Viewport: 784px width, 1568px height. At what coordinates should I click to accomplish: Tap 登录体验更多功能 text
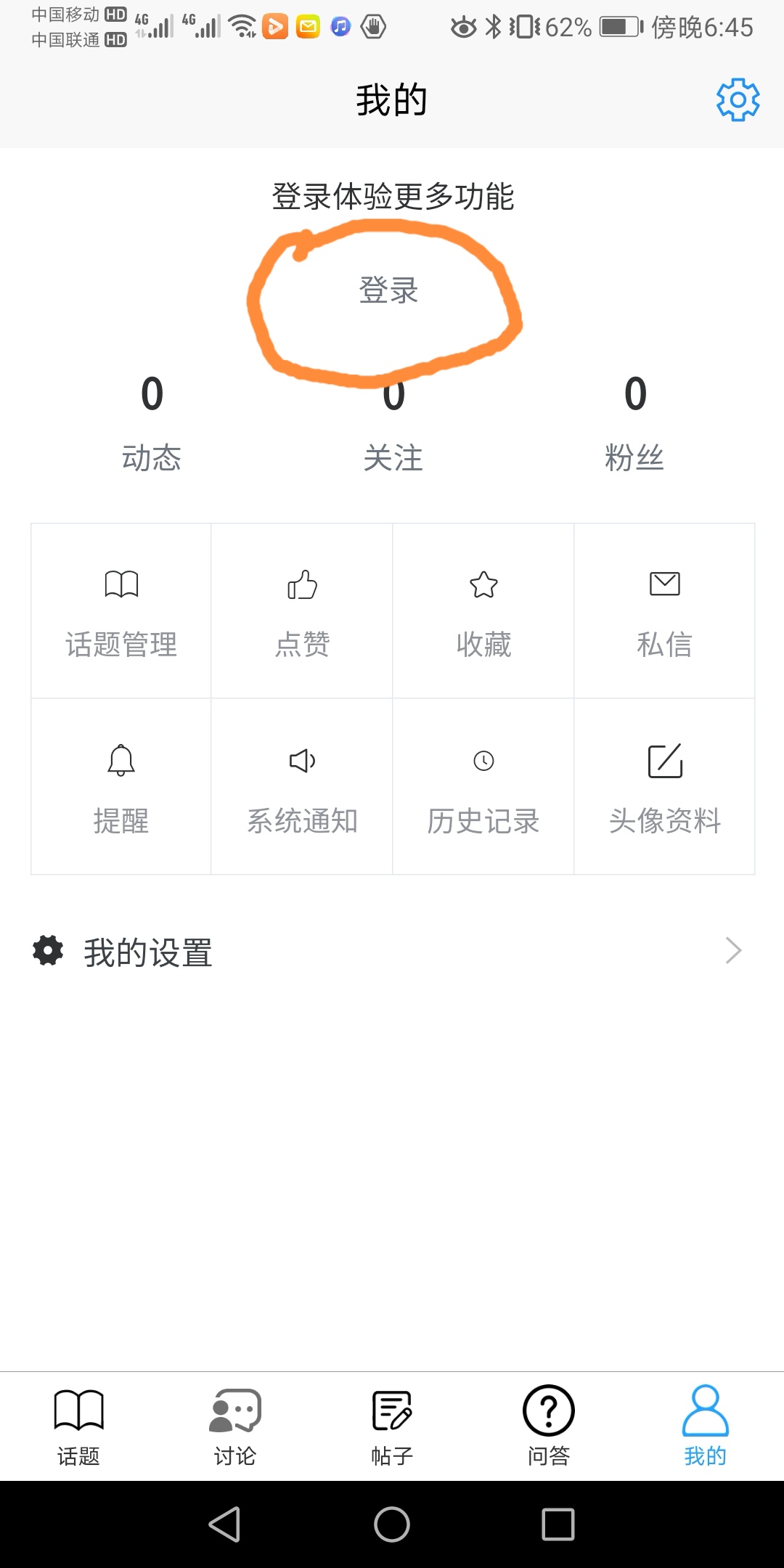pyautogui.click(x=392, y=196)
